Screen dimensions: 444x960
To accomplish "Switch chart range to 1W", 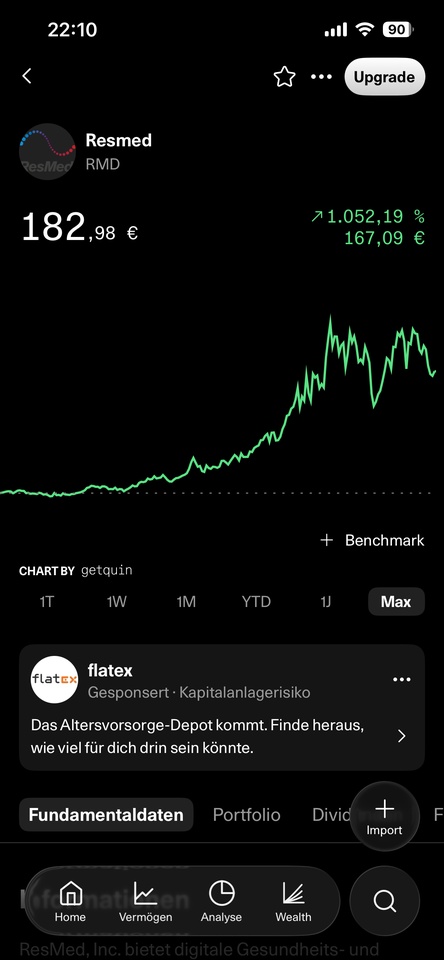I will point(116,602).
